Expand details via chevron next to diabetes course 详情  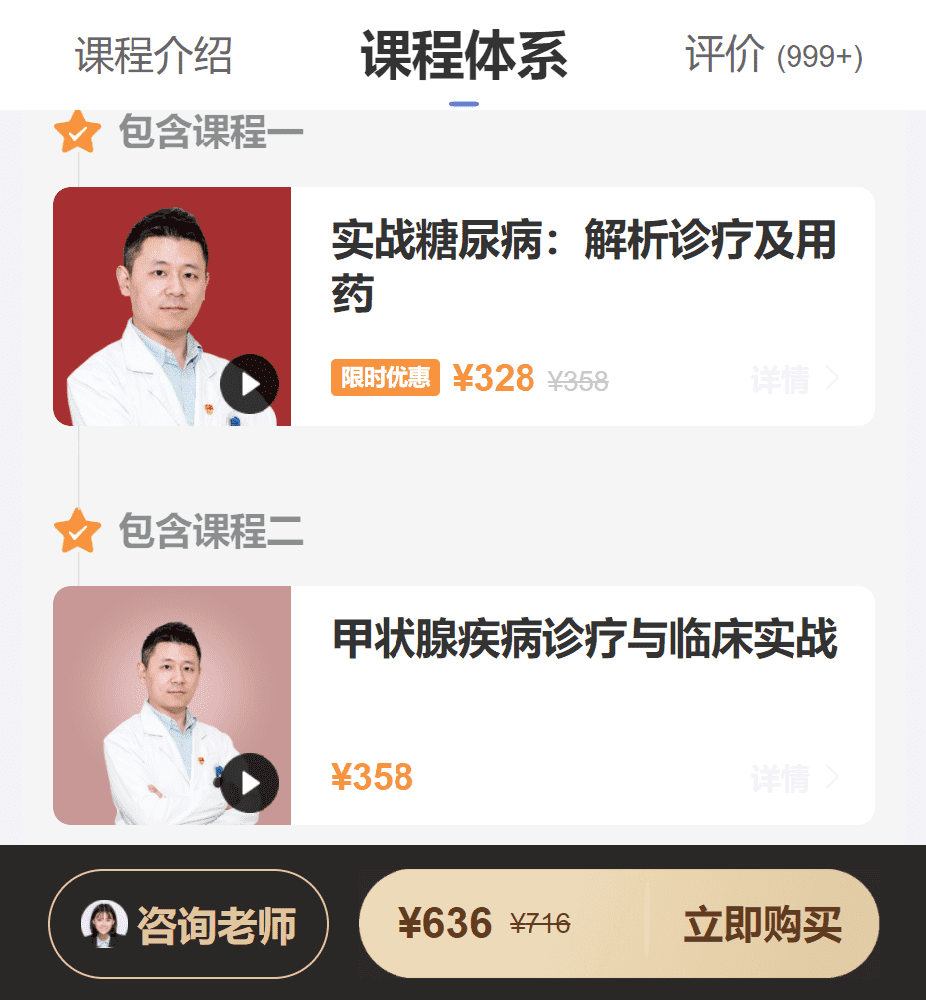click(831, 379)
